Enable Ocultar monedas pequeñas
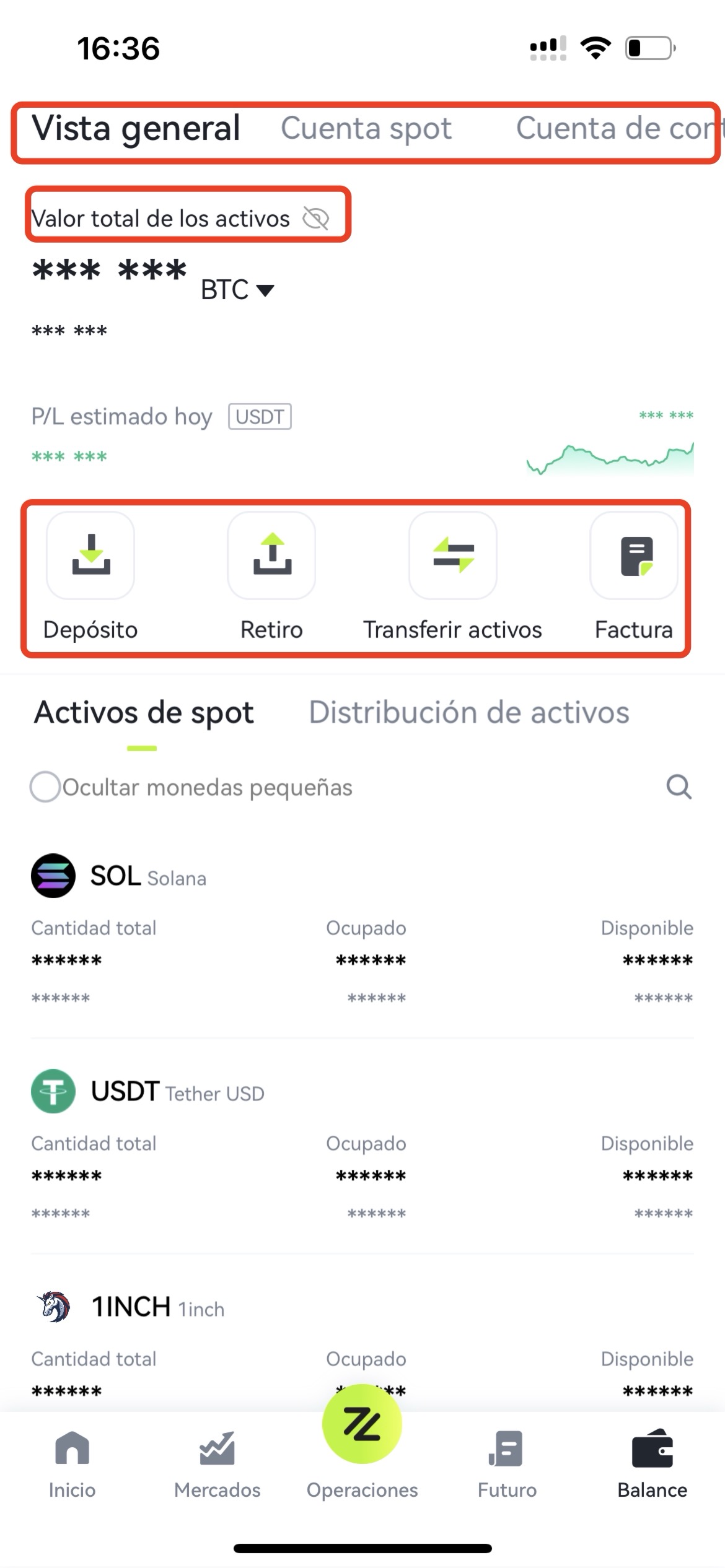 coord(45,787)
